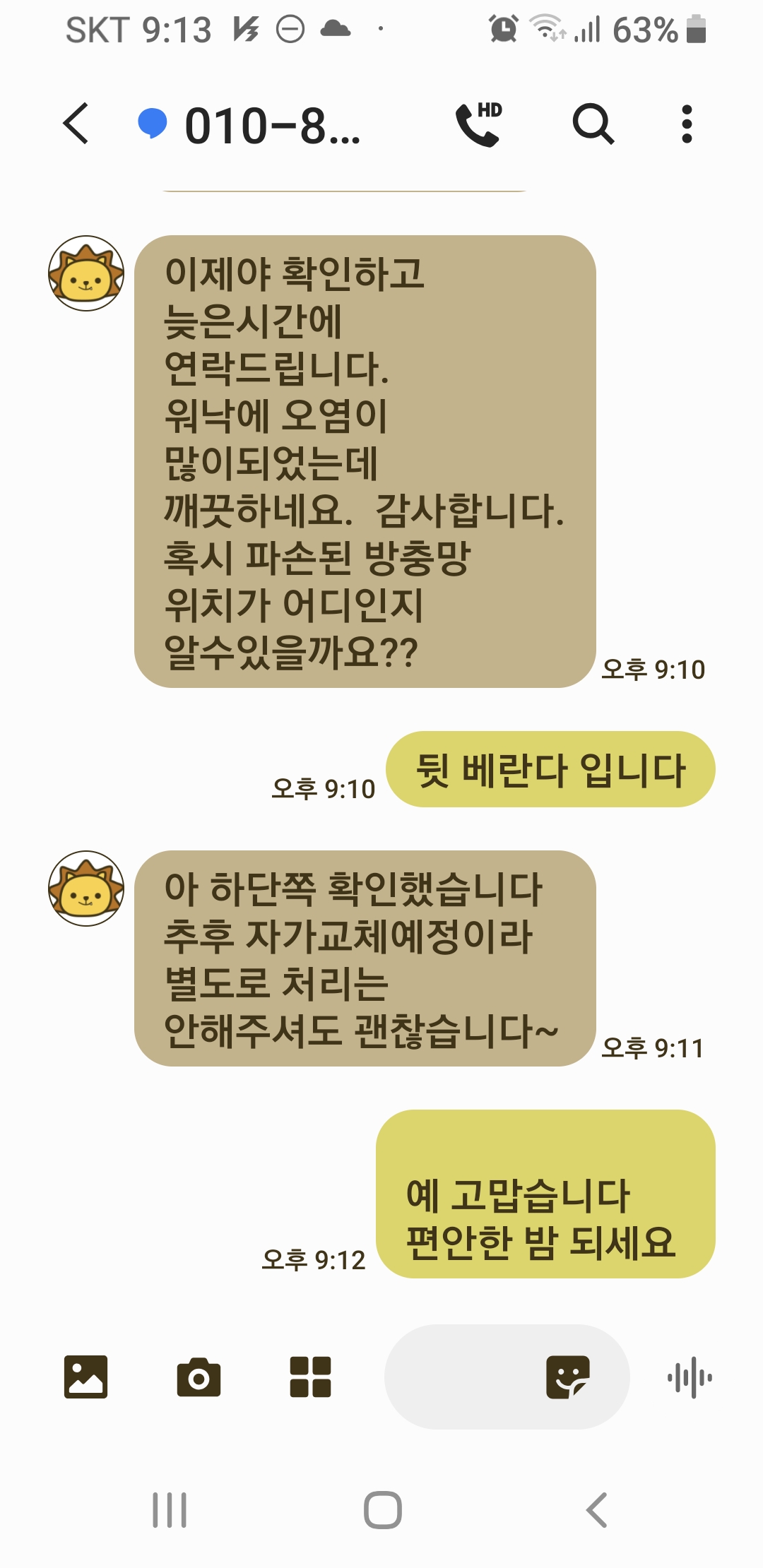Open more attachment options grid
The width and height of the screenshot is (763, 1568).
pyautogui.click(x=310, y=1377)
